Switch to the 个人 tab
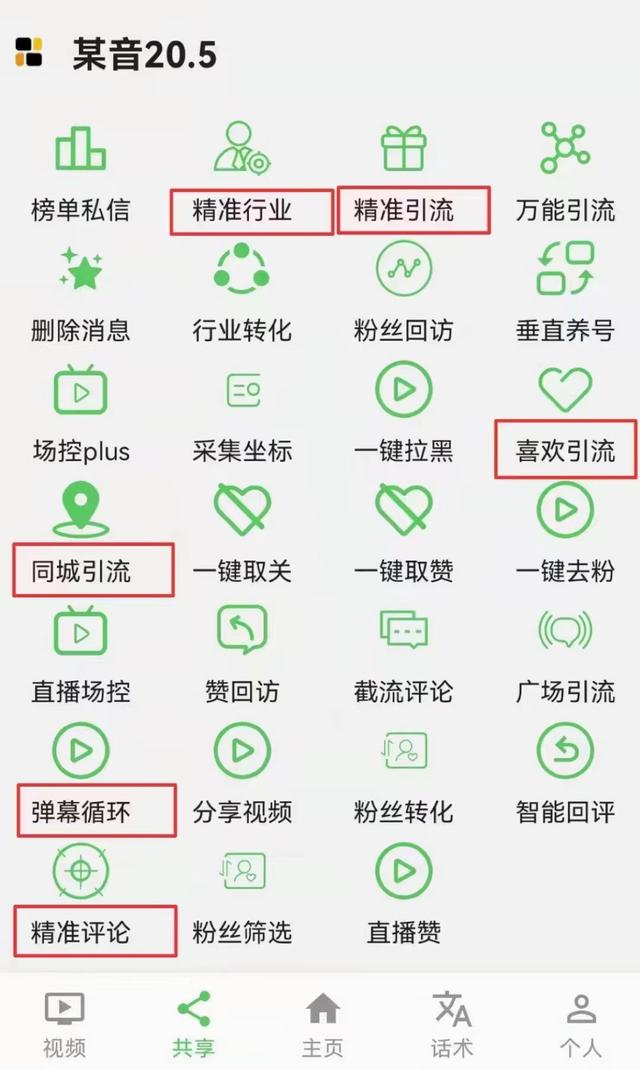 [x=580, y=1023]
